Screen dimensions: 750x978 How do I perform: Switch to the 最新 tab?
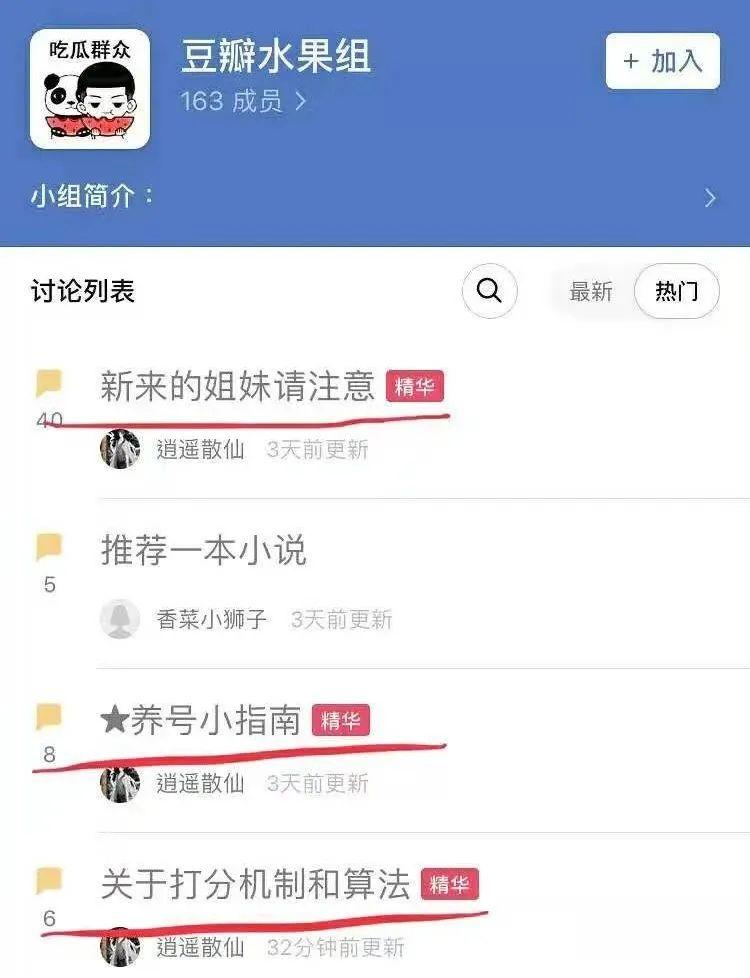pos(592,291)
